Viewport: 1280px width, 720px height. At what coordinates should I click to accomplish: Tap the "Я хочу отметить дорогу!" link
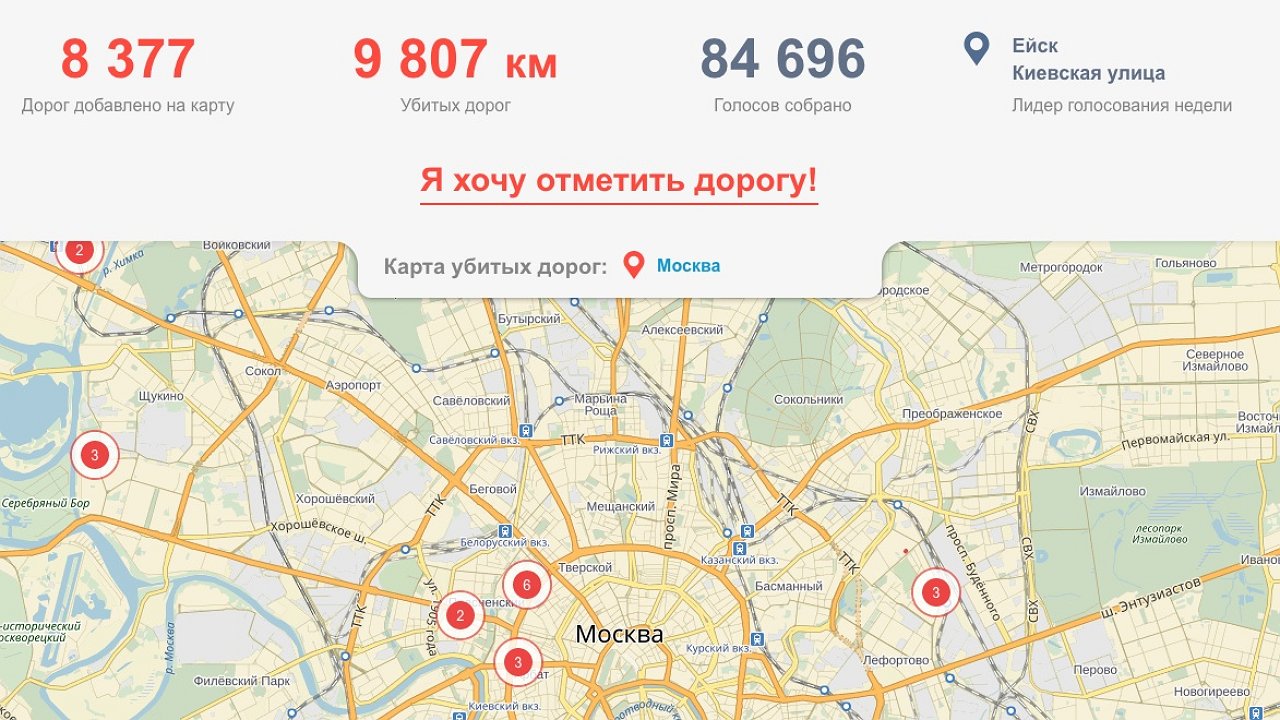[x=618, y=181]
